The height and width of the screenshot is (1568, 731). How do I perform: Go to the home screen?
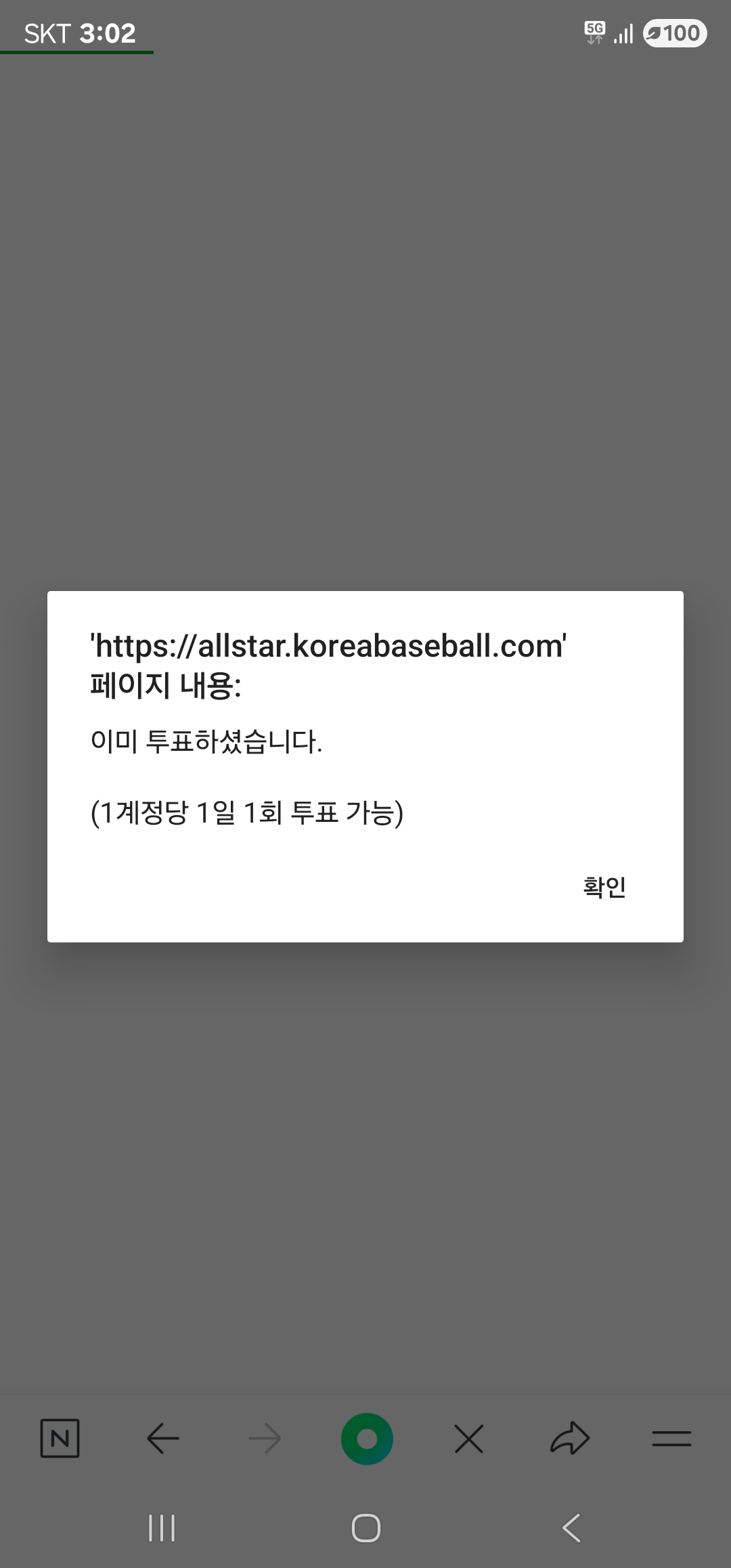[x=366, y=1528]
